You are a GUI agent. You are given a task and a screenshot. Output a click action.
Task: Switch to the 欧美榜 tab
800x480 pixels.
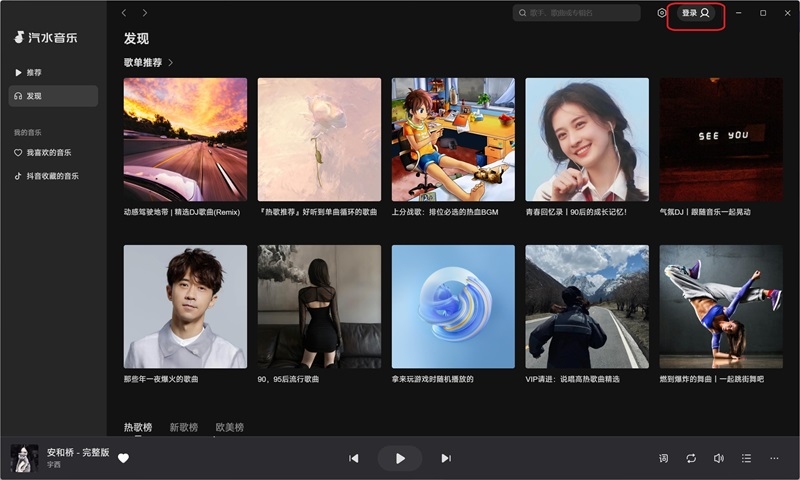229,427
